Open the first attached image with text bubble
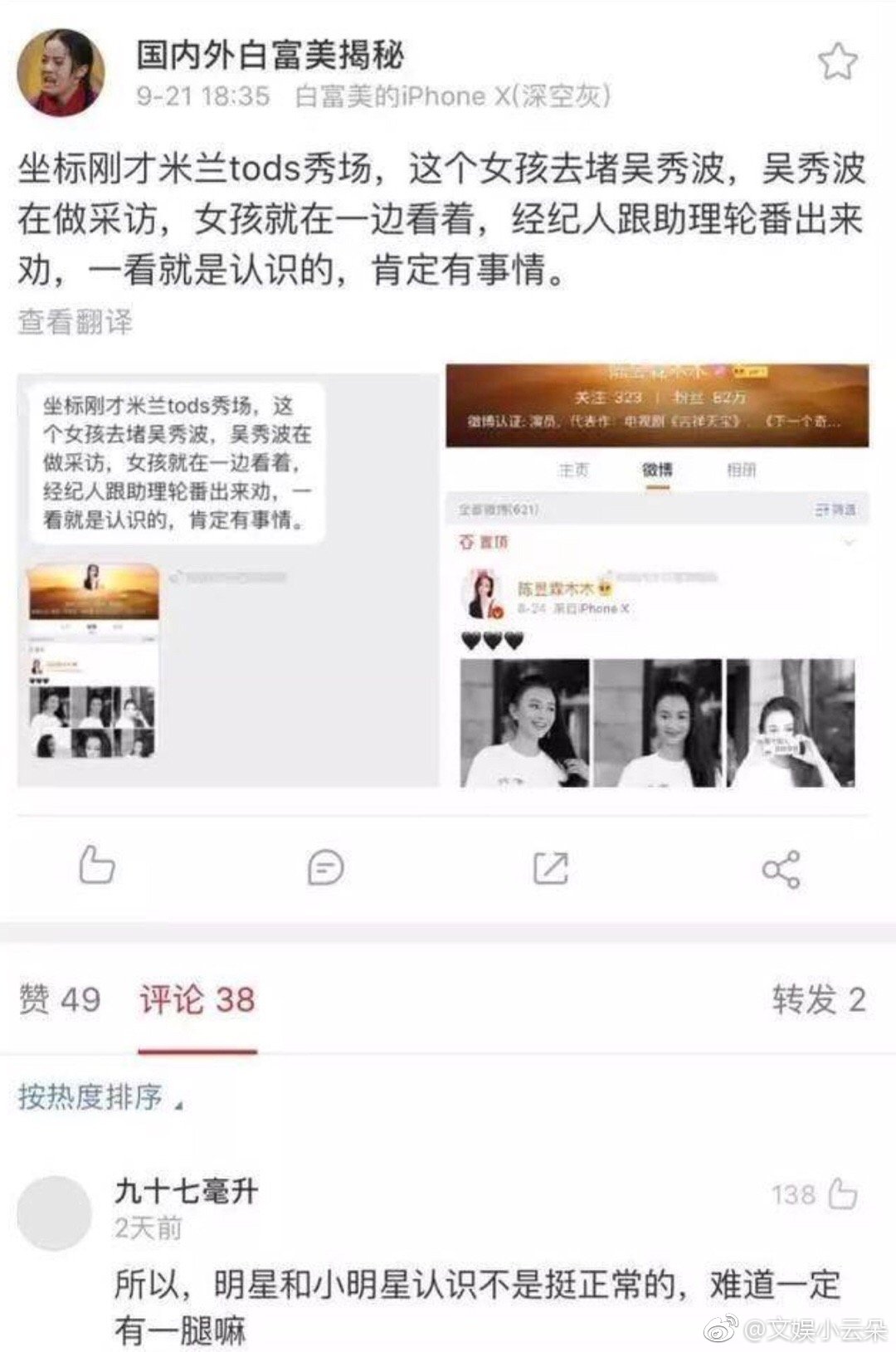Screen dimensions: 896x1352 pyautogui.click(x=228, y=578)
